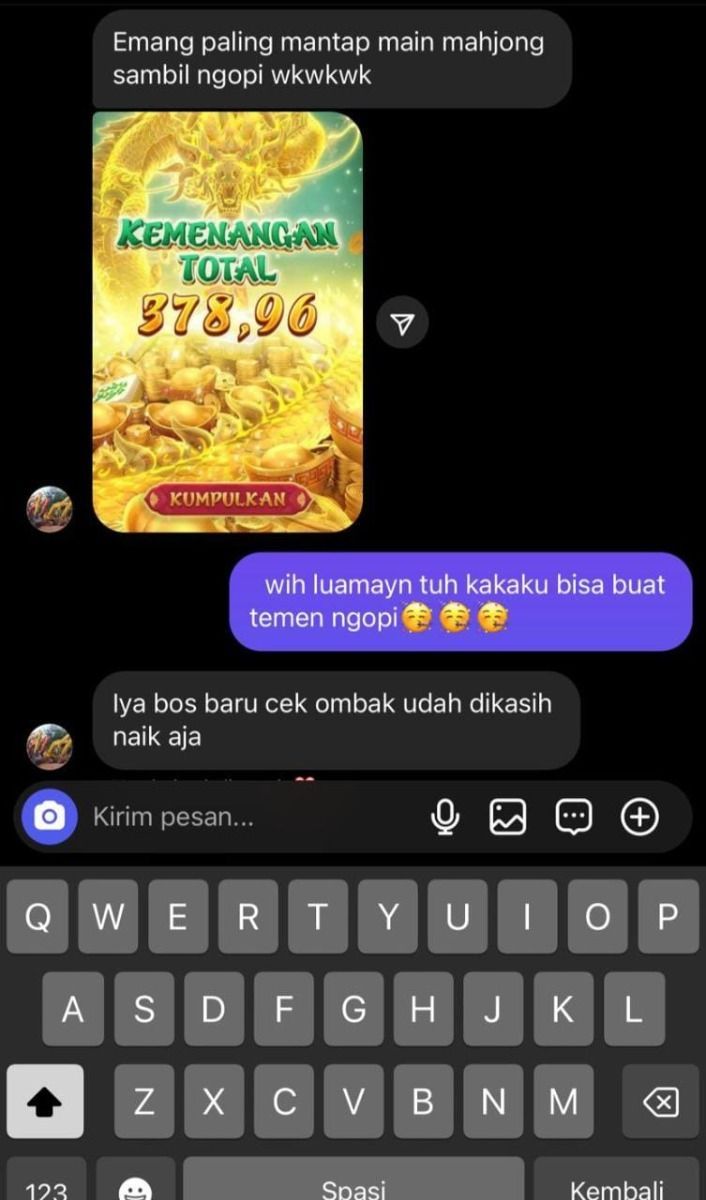Open the sticker and GIF picker
This screenshot has height=1200, width=706.
tap(574, 817)
